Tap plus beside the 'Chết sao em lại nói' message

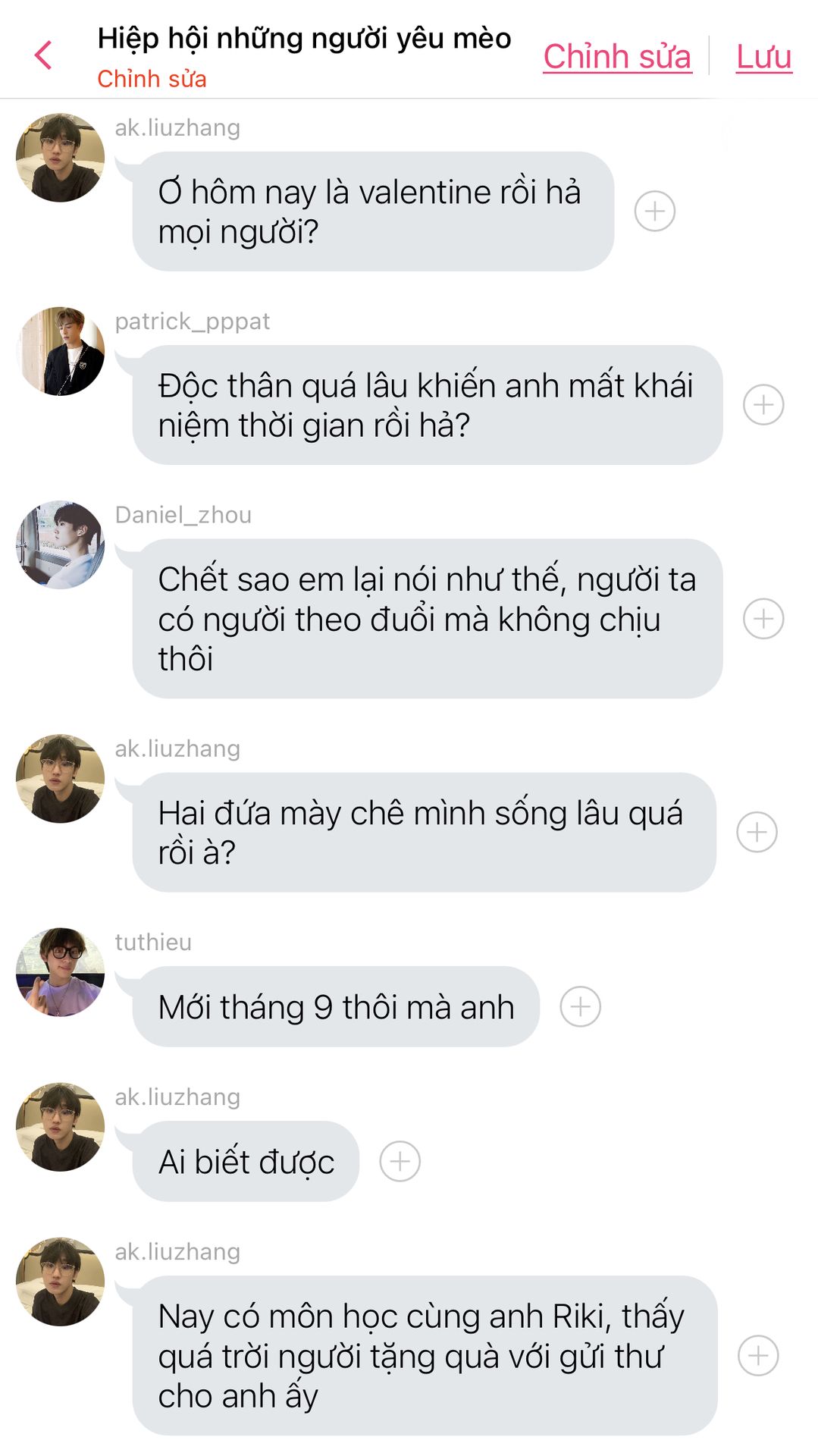[763, 619]
